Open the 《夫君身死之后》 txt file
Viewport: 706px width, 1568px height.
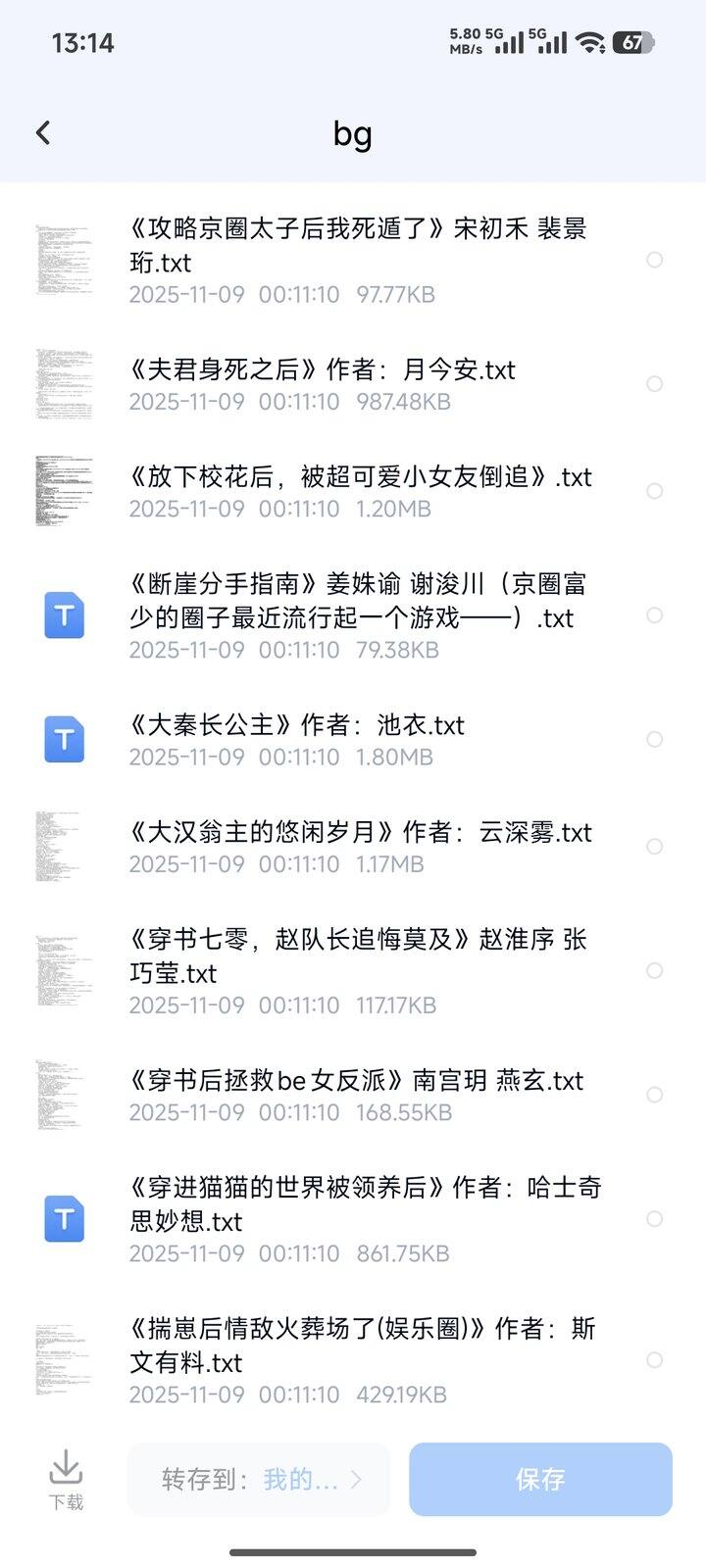pyautogui.click(x=324, y=383)
